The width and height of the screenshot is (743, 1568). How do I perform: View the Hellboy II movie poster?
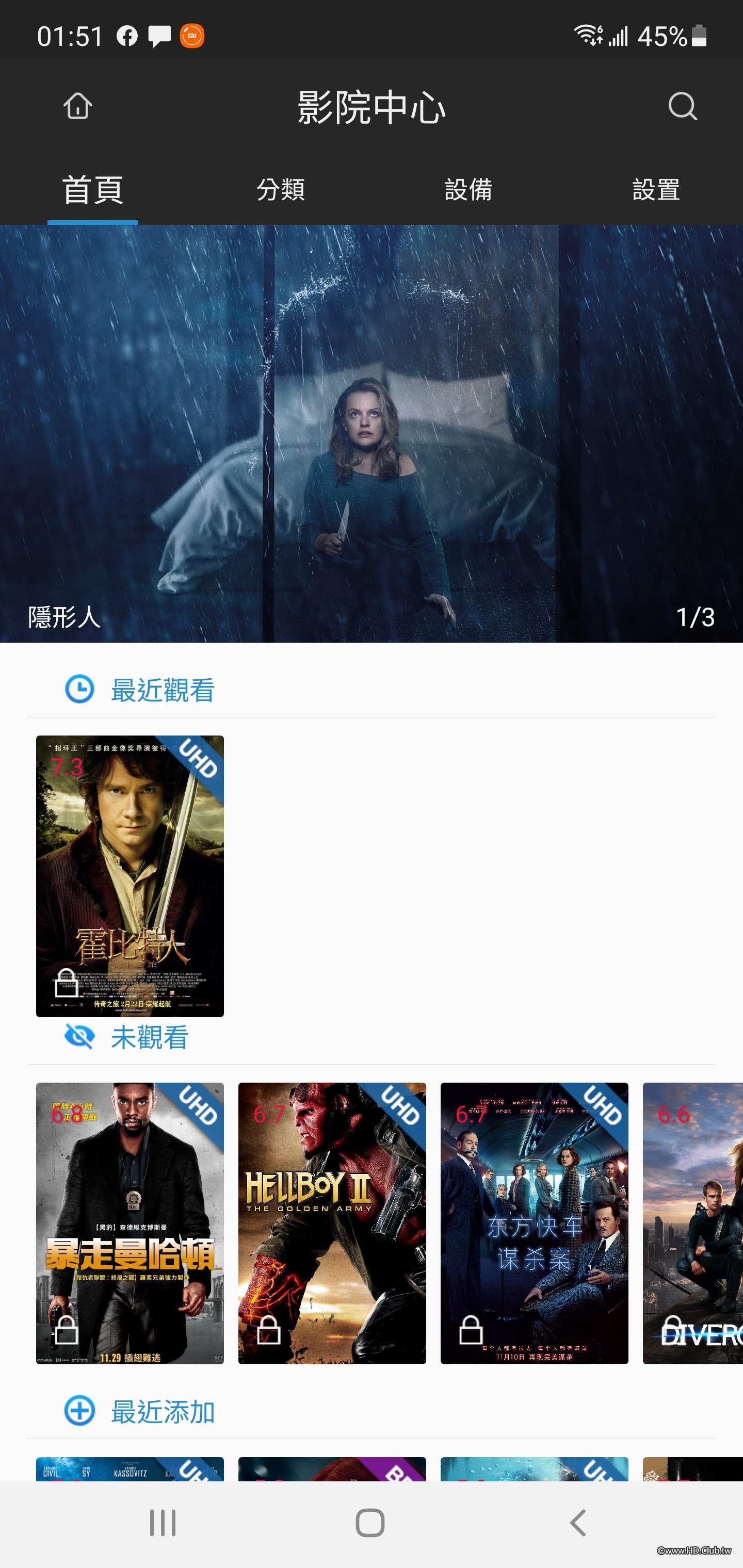click(332, 1223)
